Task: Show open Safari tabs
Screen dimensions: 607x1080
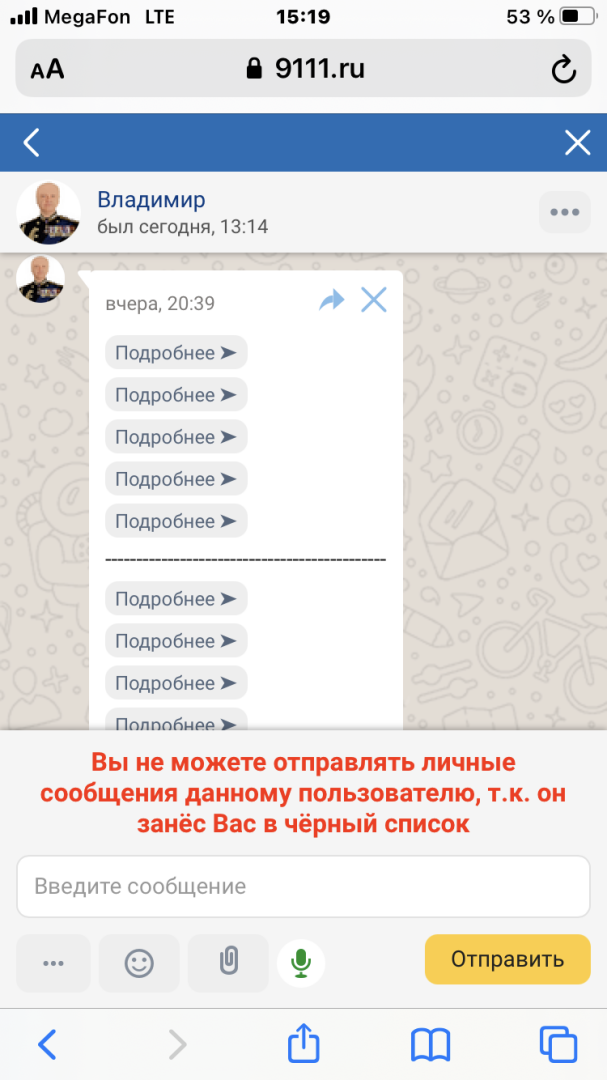Action: point(558,1045)
